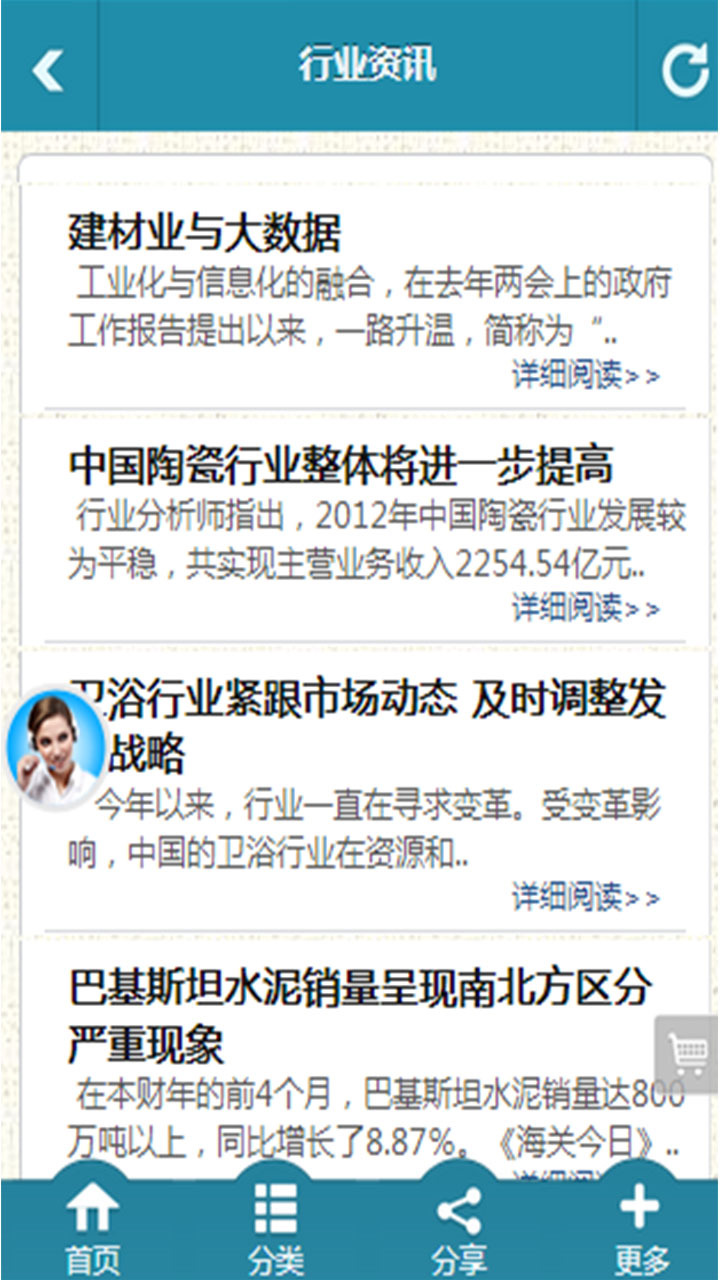
Task: Open the article 建材业与大数据
Action: (205, 233)
